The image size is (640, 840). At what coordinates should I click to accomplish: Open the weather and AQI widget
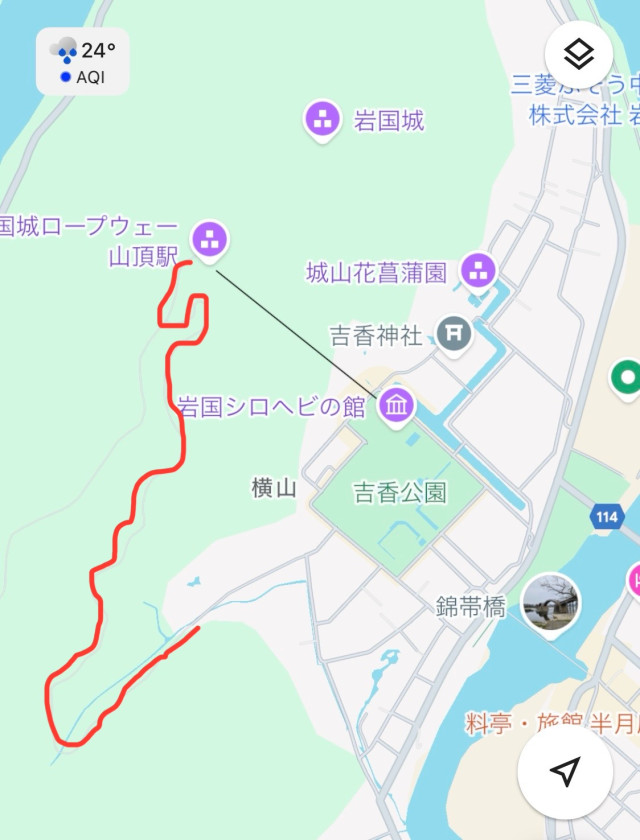(x=83, y=61)
